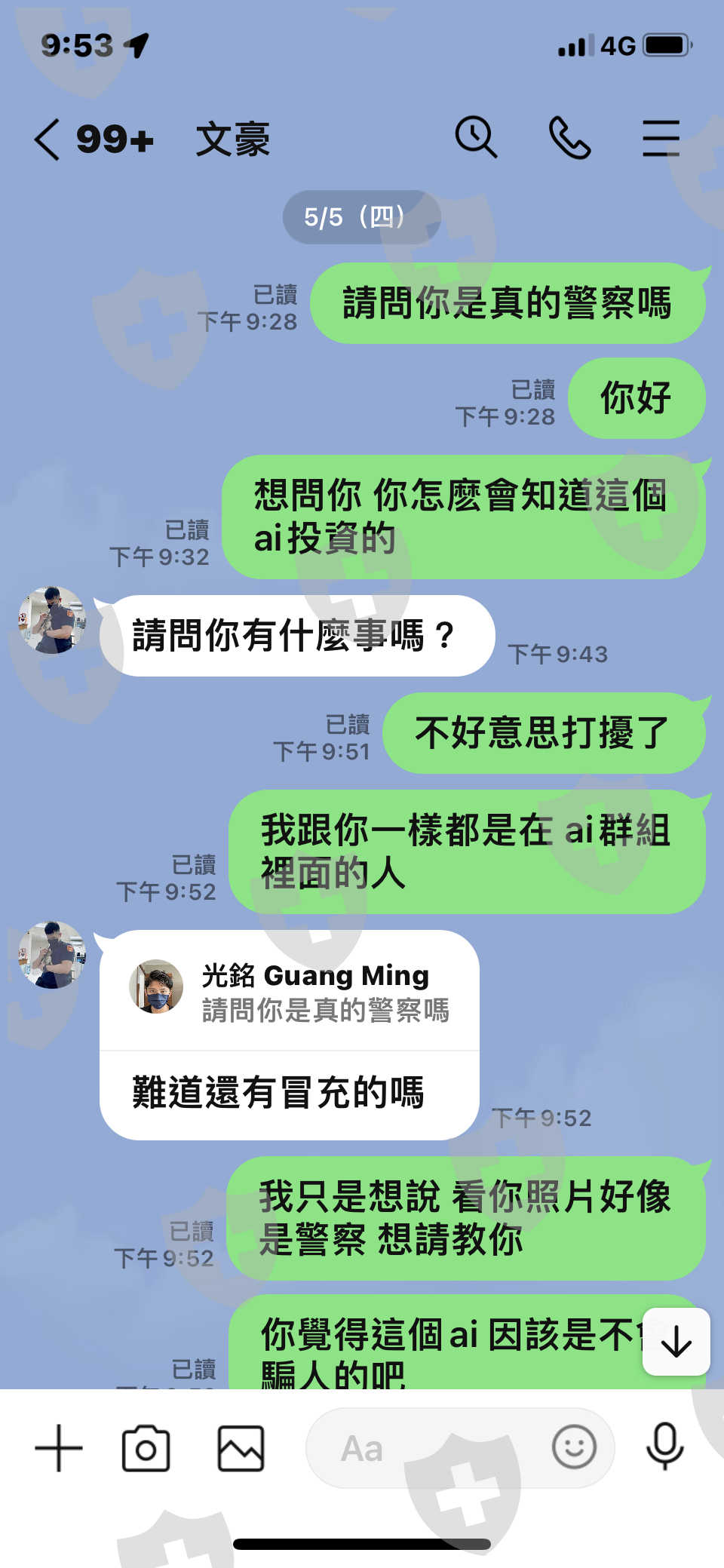Open the plus attachment menu
Viewport: 724px width, 1568px height.
point(59,1448)
